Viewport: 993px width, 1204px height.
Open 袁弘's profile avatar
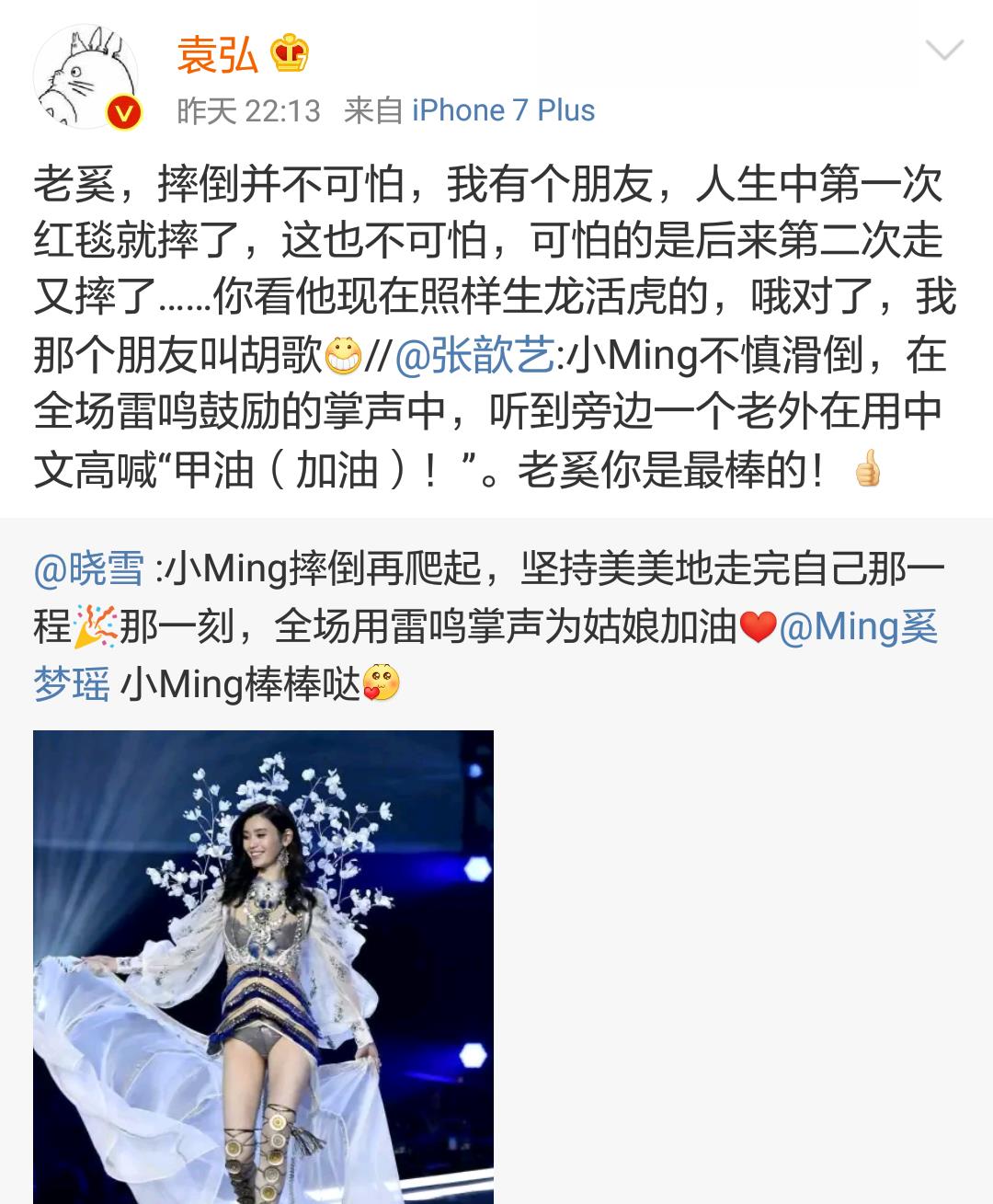pos(87,77)
